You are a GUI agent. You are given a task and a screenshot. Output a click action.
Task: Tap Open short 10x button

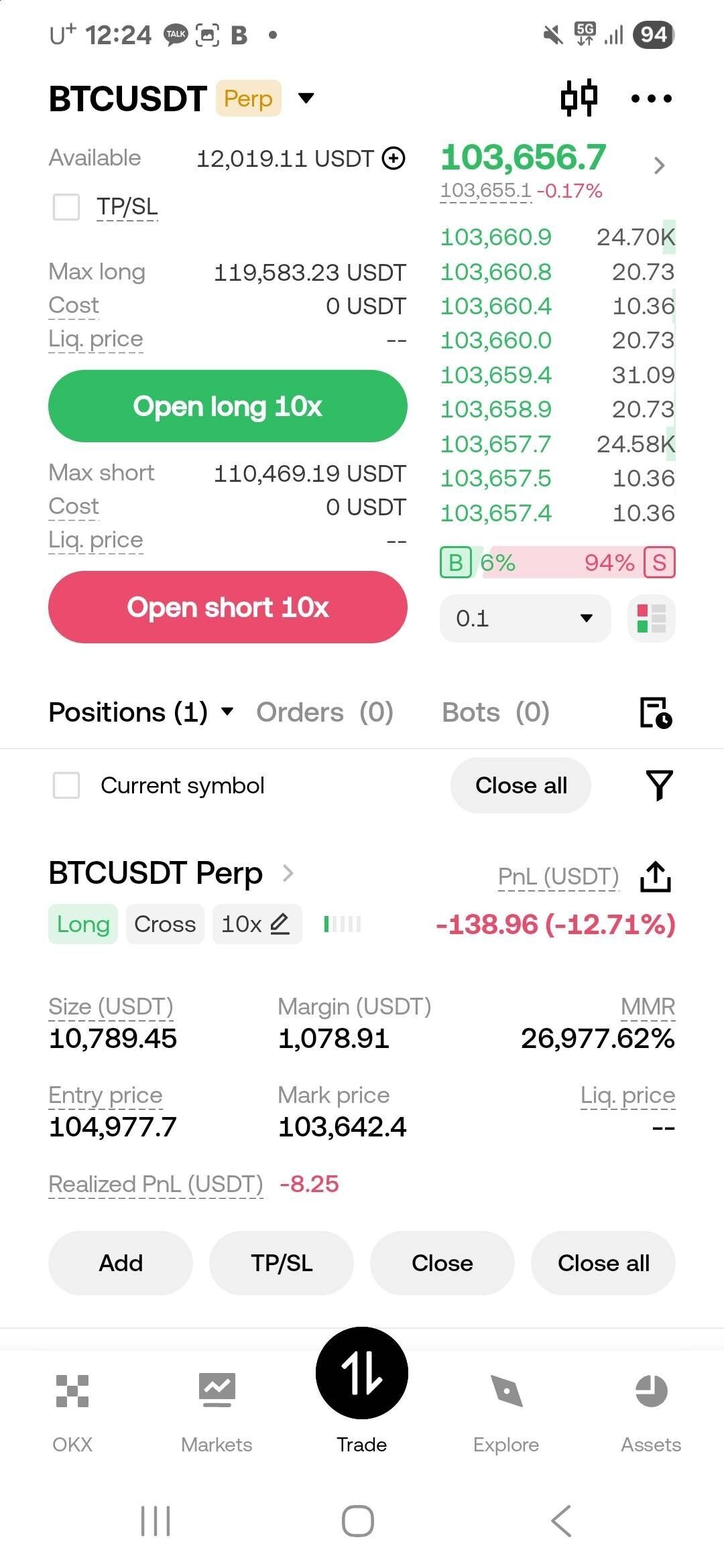[x=227, y=607]
